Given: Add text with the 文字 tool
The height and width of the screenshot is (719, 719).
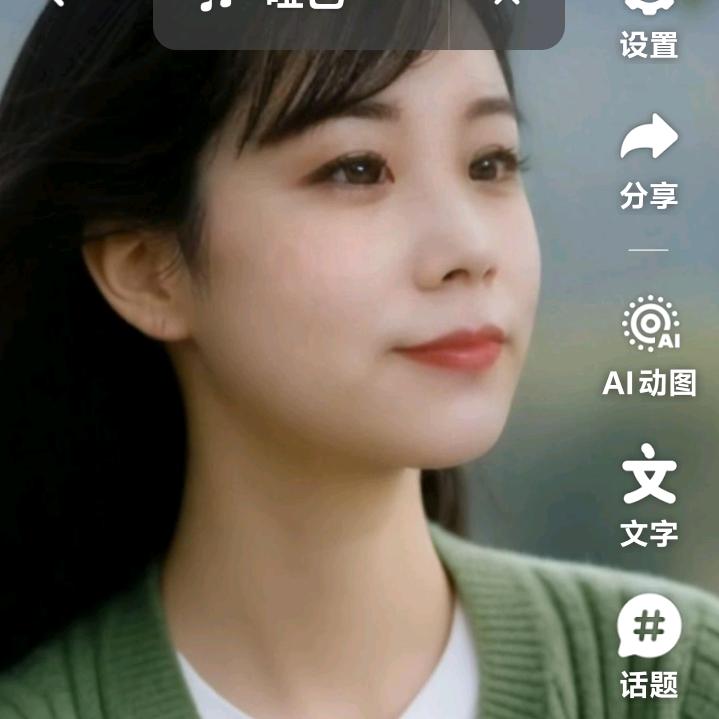Looking at the screenshot, I should (x=649, y=496).
